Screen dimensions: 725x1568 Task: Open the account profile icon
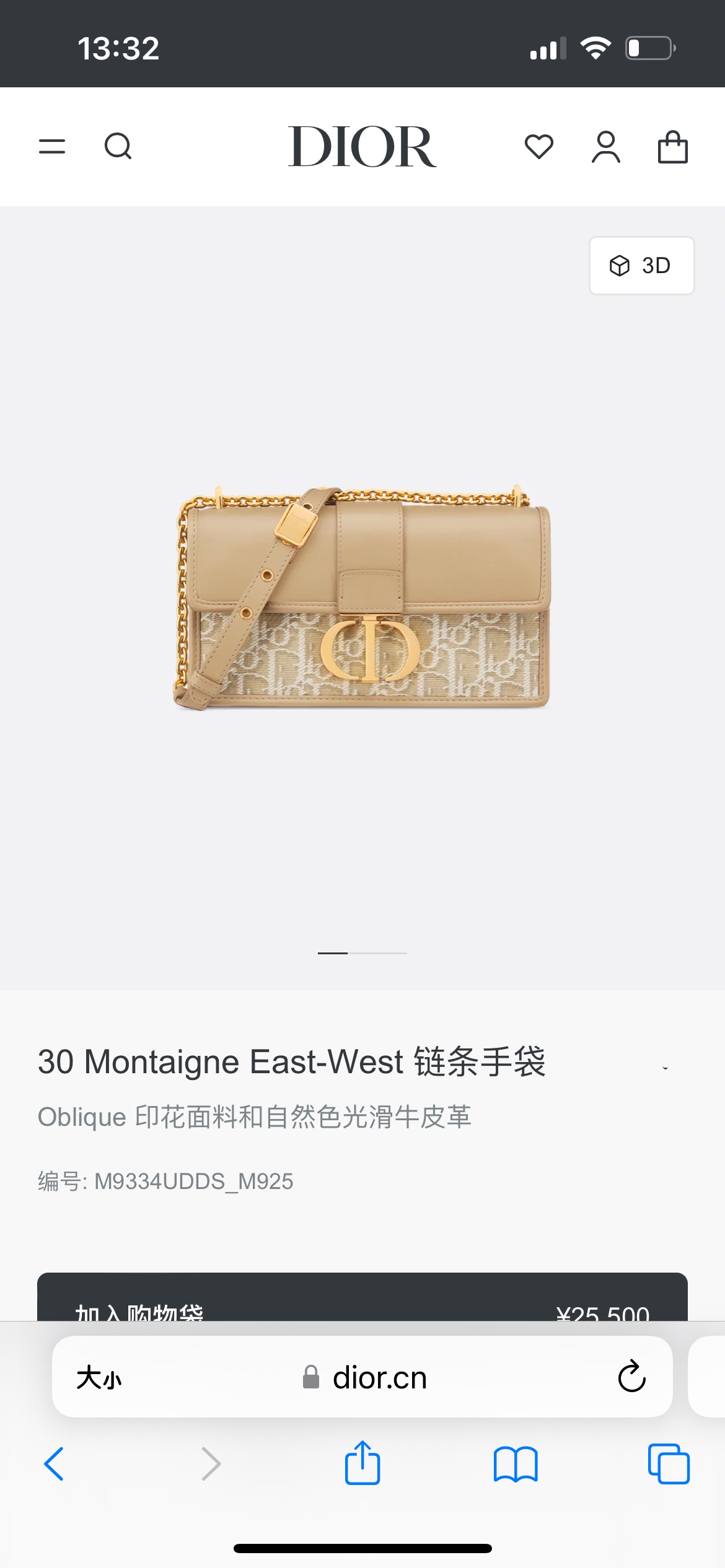[605, 147]
